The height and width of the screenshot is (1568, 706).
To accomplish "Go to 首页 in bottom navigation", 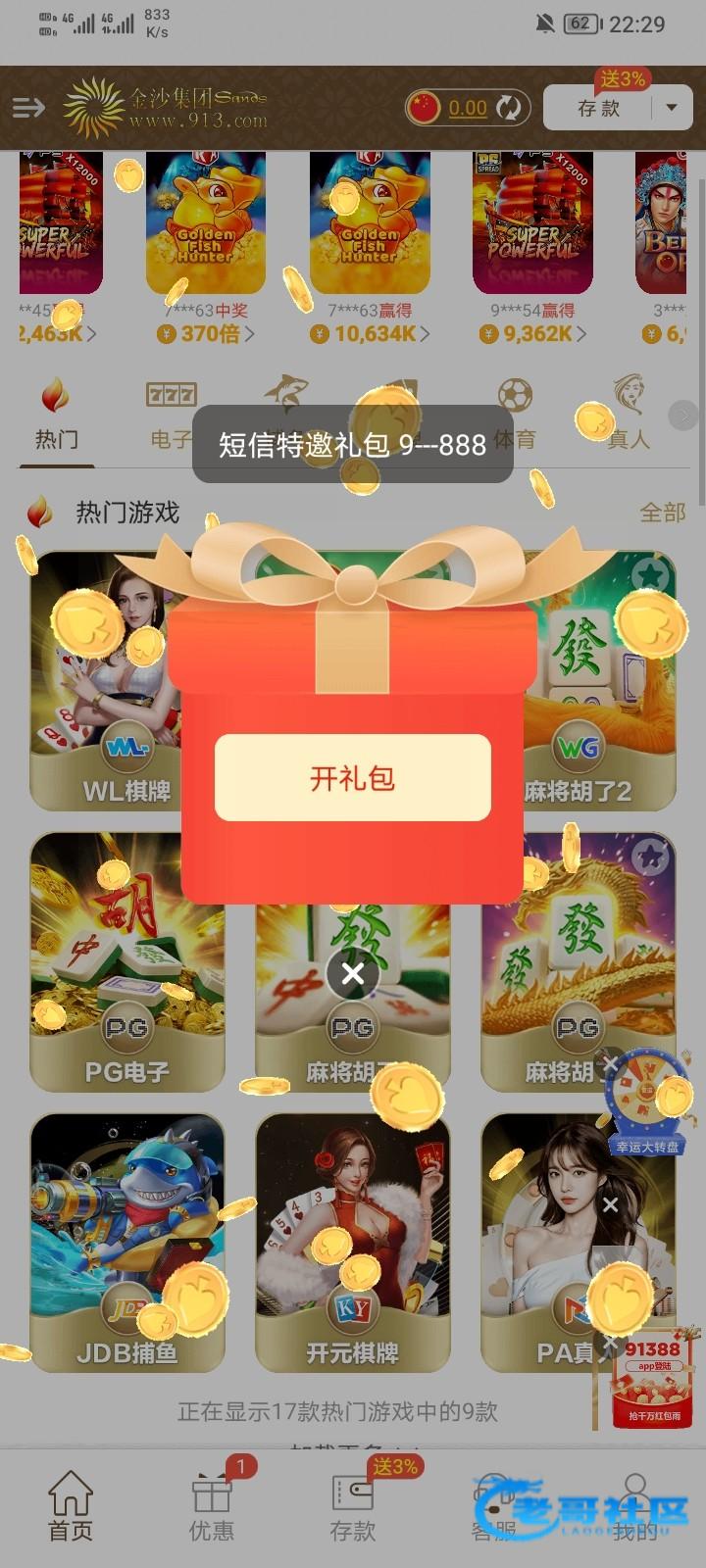I will (x=71, y=1507).
